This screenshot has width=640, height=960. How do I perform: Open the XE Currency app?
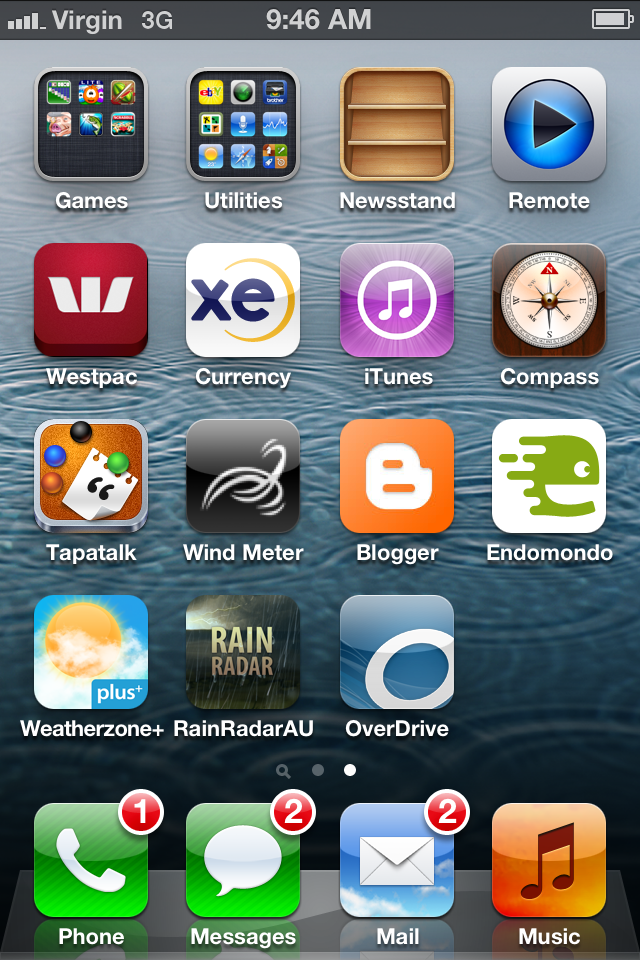coord(243,300)
